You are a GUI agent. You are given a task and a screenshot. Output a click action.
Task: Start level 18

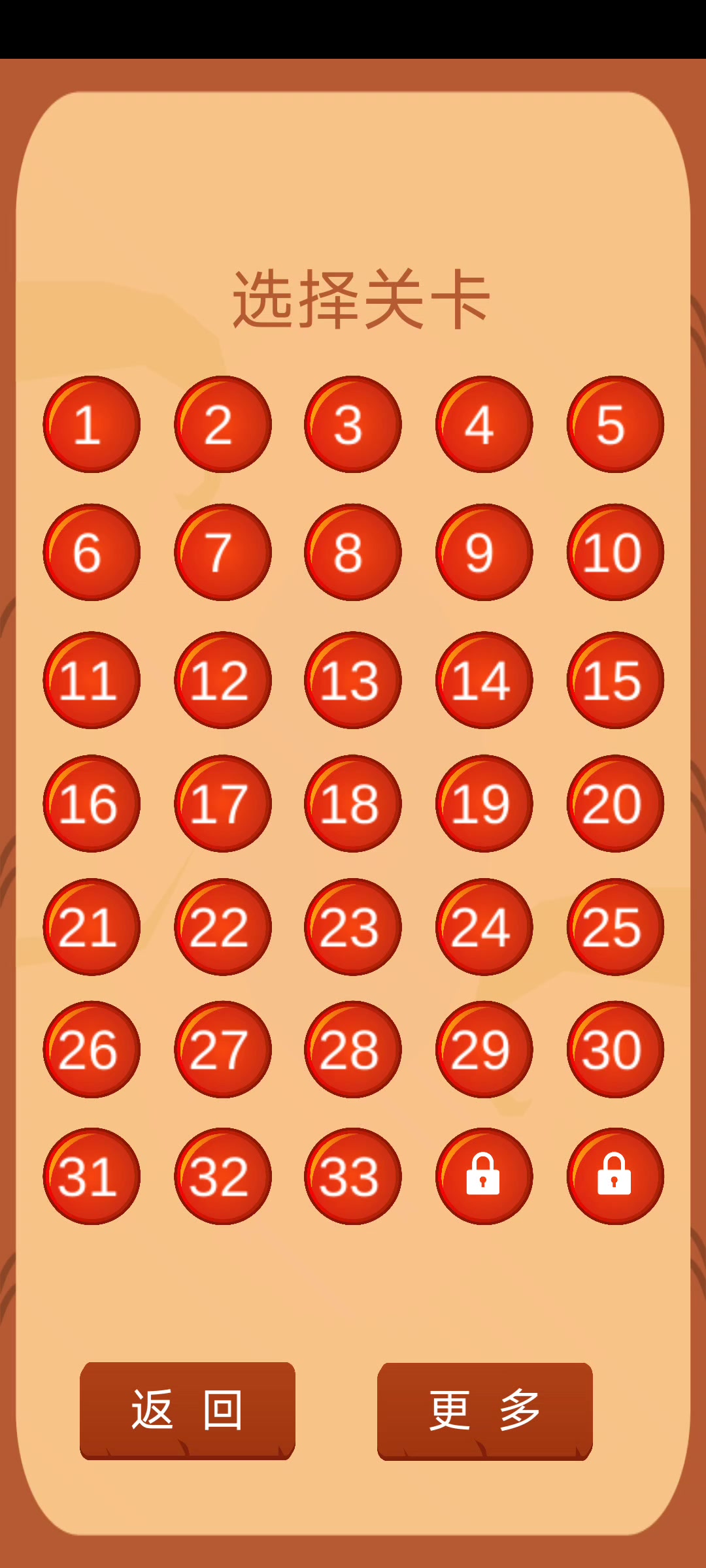click(x=353, y=804)
